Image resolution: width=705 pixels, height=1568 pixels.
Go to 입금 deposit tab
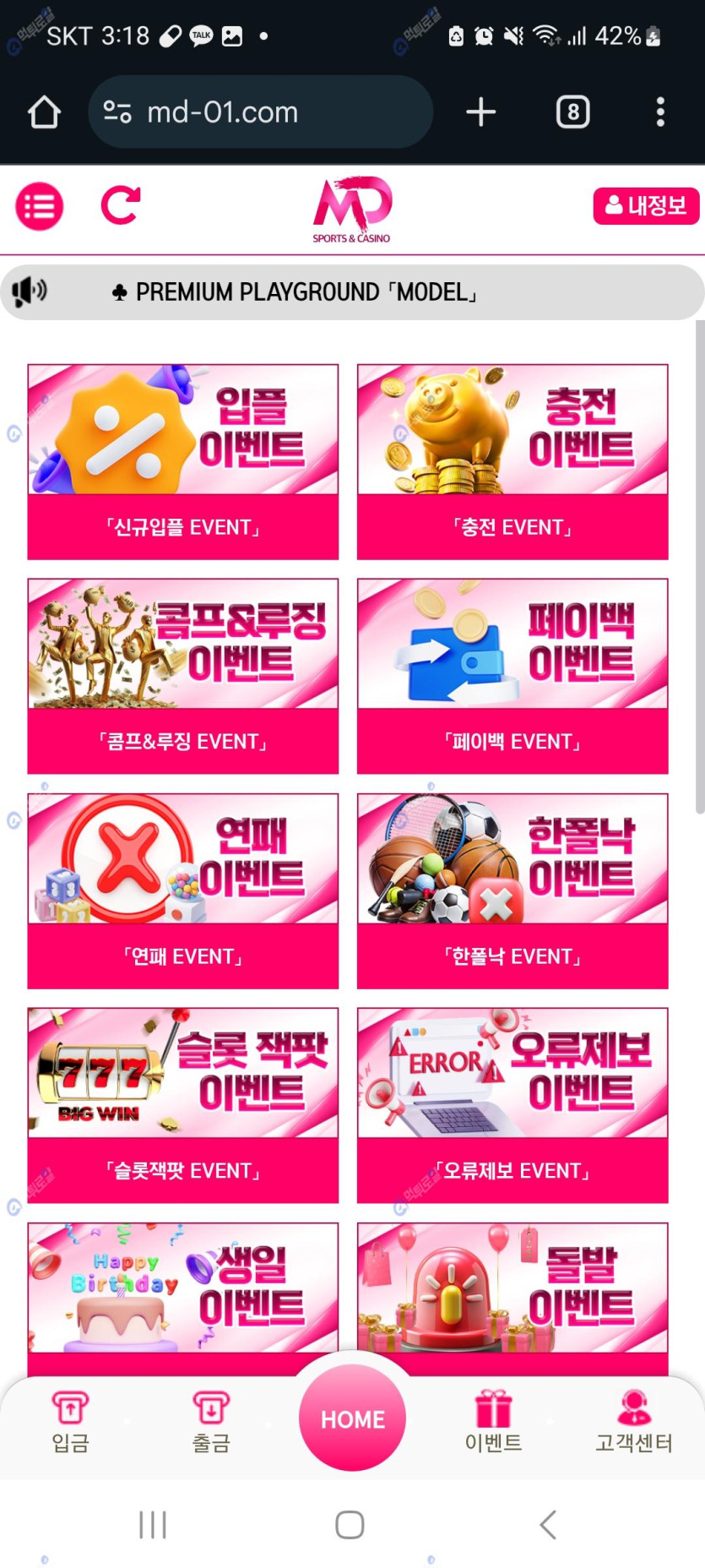point(70,1423)
